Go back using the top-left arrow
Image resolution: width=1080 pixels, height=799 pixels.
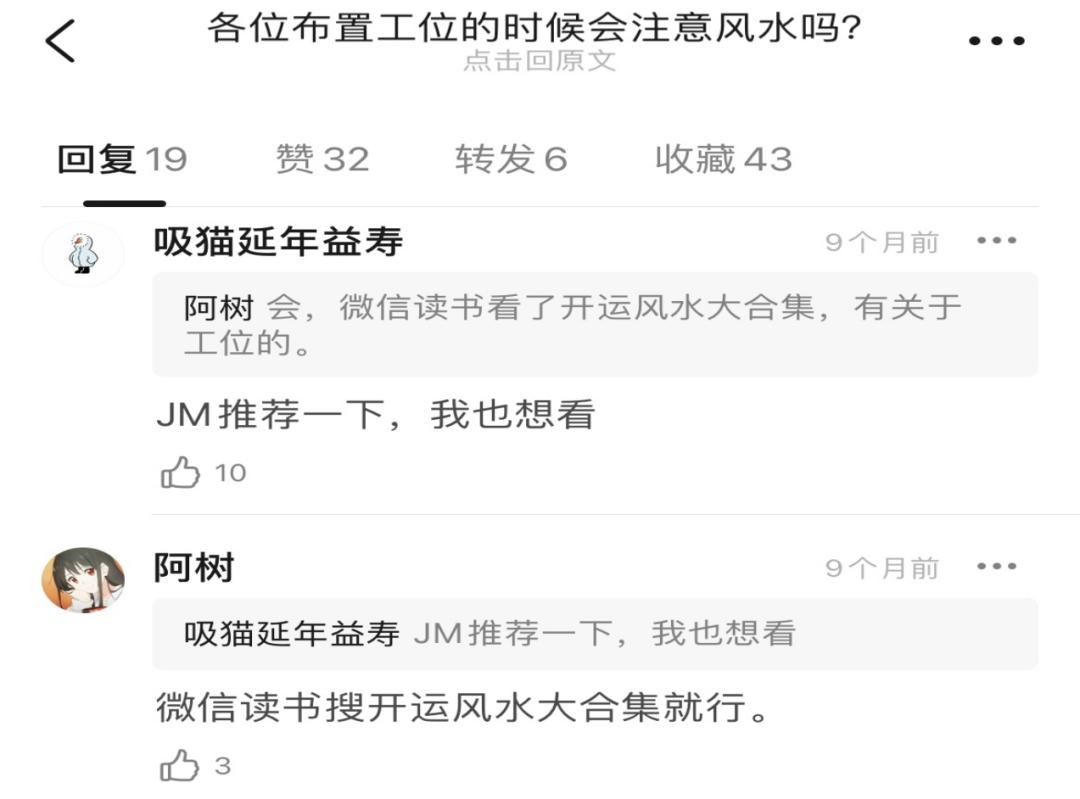(x=60, y=42)
